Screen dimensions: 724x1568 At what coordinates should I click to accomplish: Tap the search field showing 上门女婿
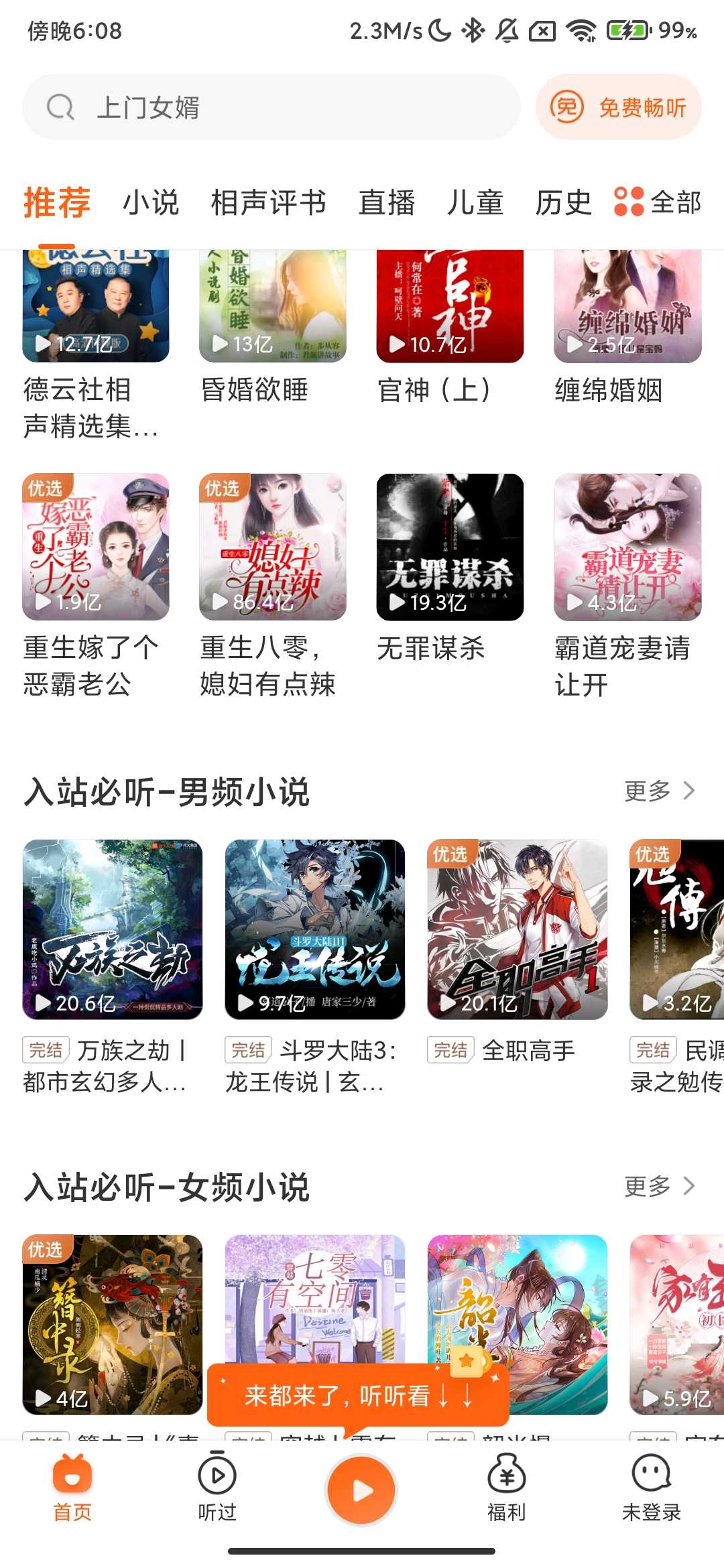pyautogui.click(x=268, y=107)
